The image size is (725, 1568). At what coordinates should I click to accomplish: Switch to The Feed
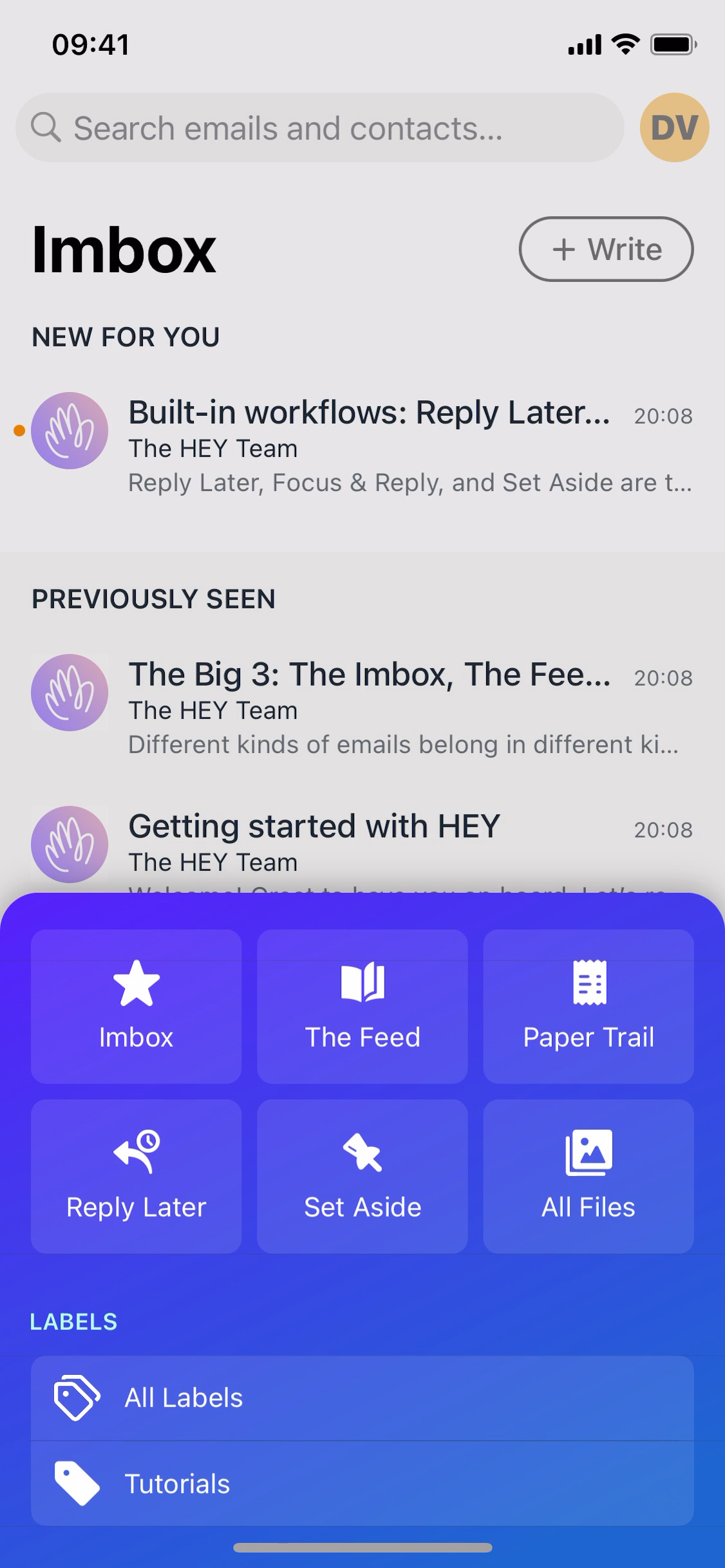[362, 1006]
